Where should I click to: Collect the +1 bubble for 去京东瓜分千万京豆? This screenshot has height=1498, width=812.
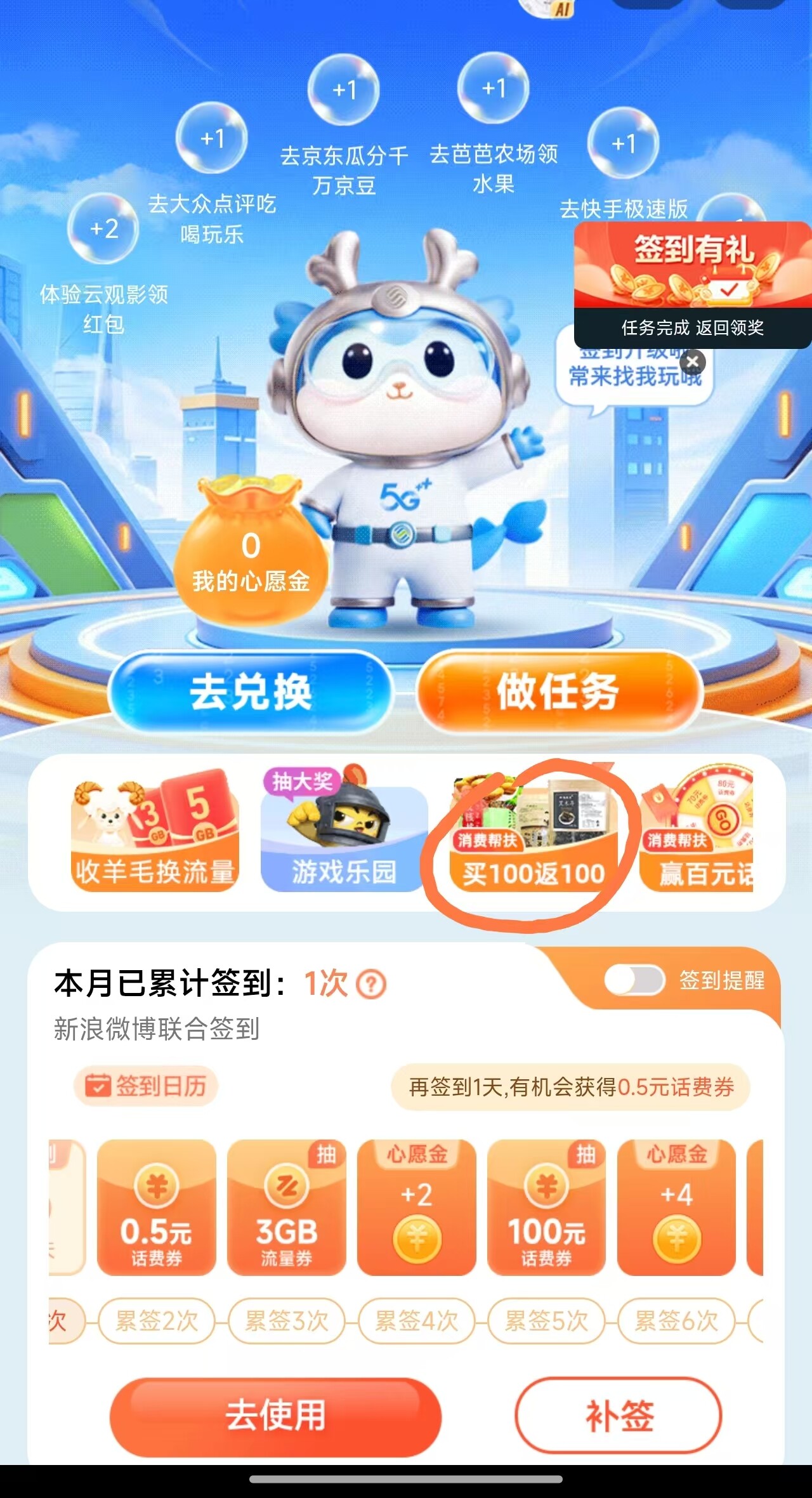coord(344,89)
